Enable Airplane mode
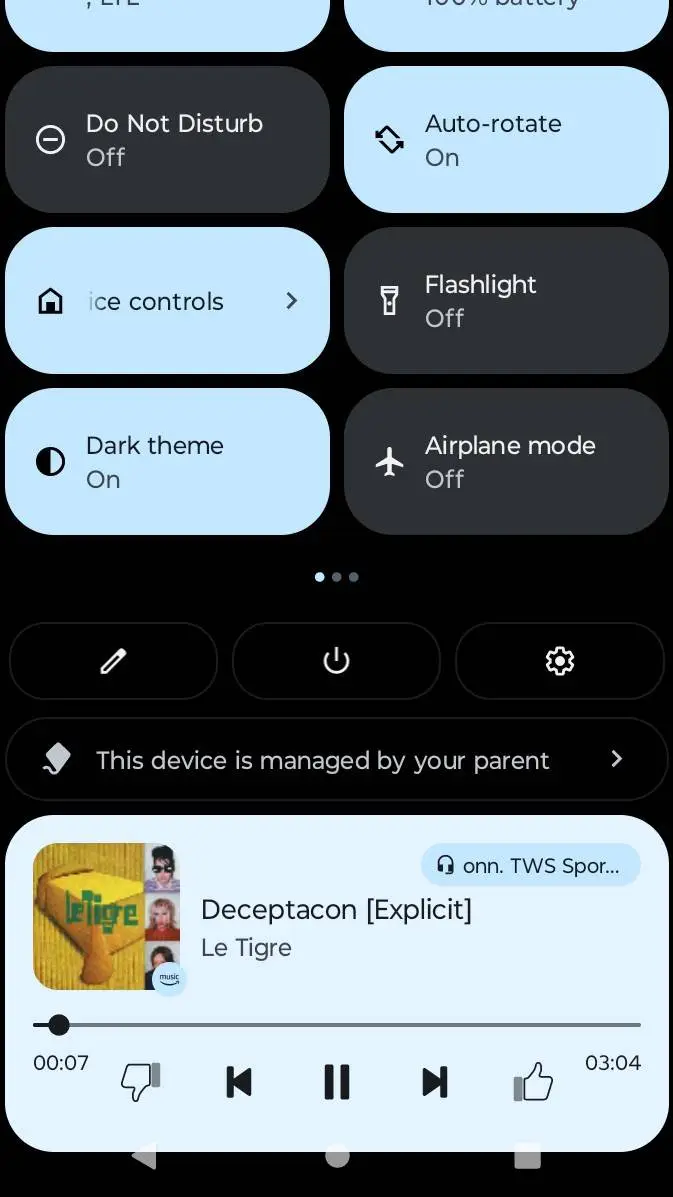 506,462
